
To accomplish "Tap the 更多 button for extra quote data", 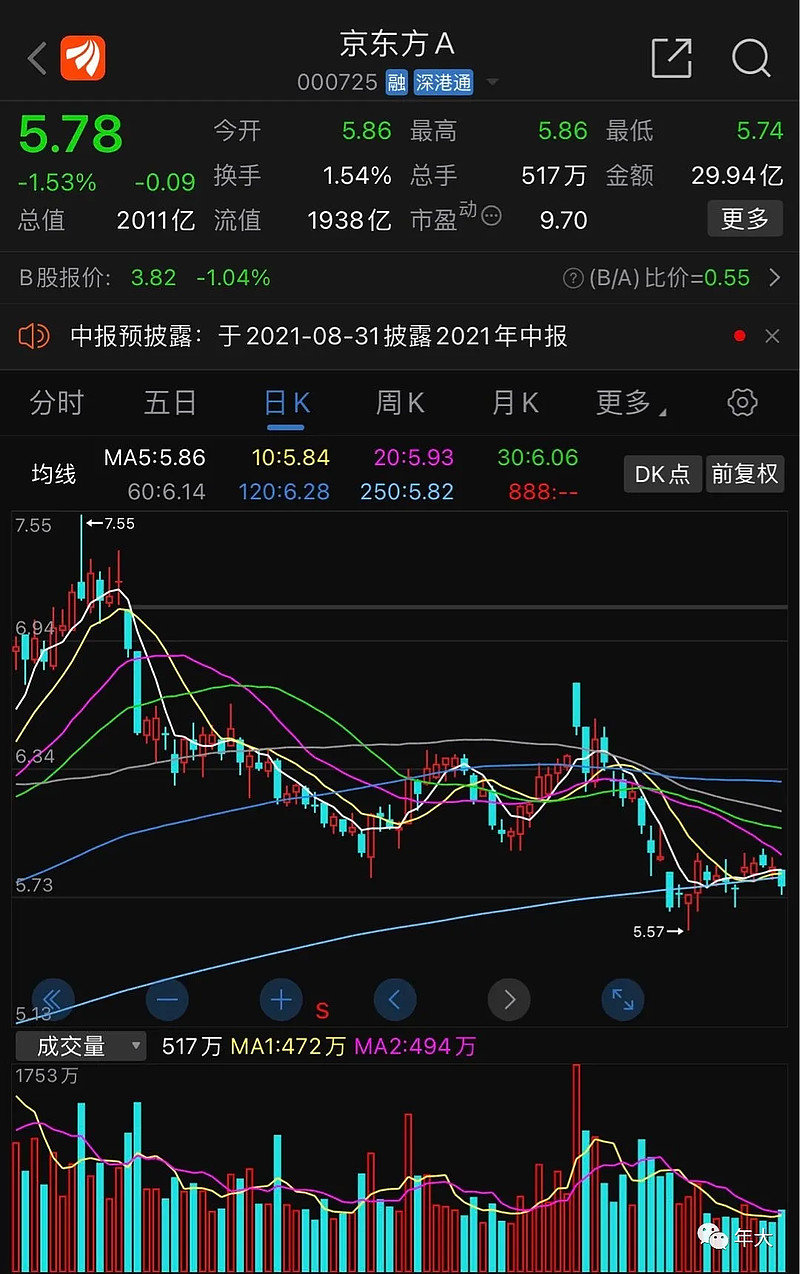I will pyautogui.click(x=745, y=219).
